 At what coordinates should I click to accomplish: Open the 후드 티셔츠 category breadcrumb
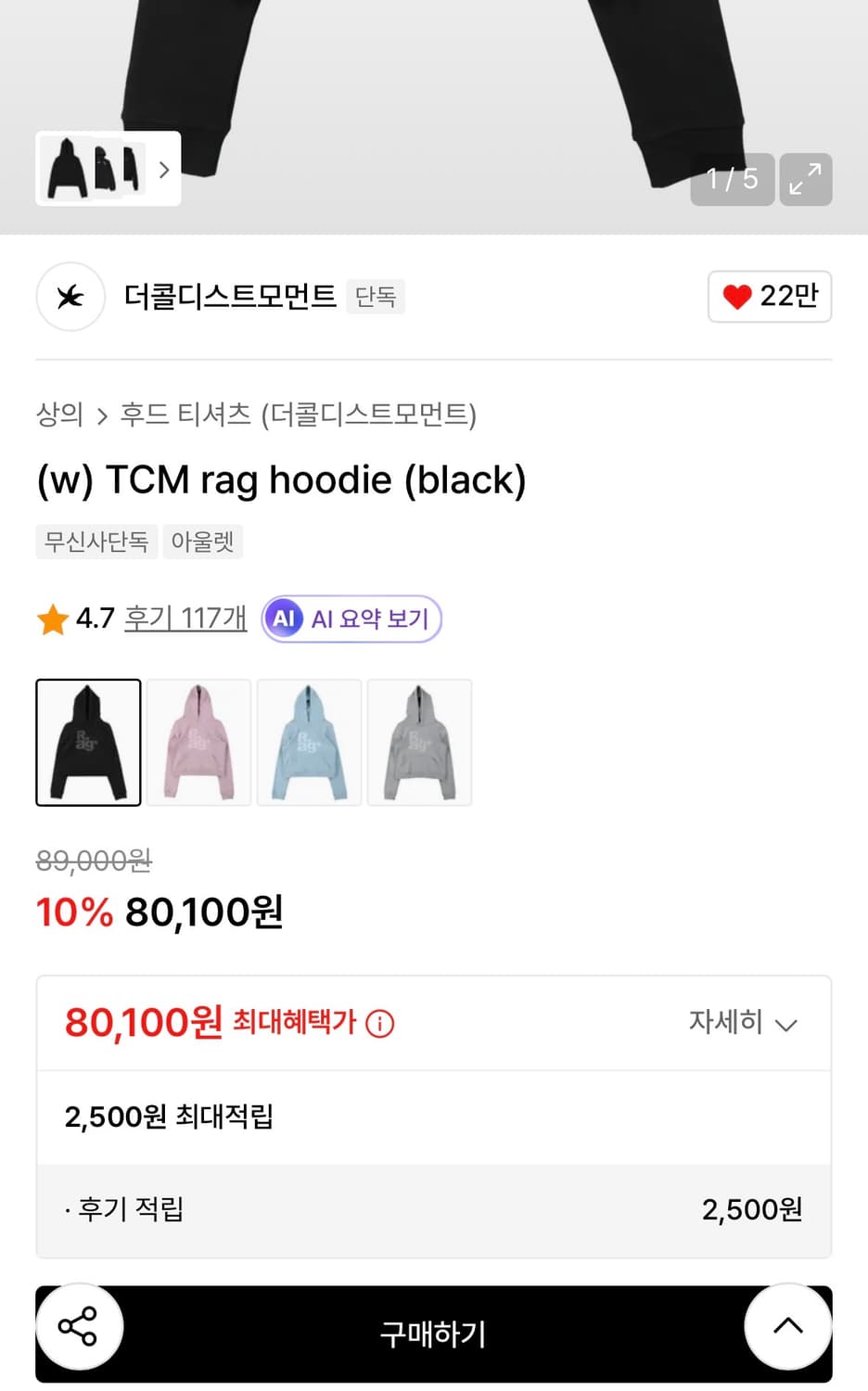click(x=182, y=416)
